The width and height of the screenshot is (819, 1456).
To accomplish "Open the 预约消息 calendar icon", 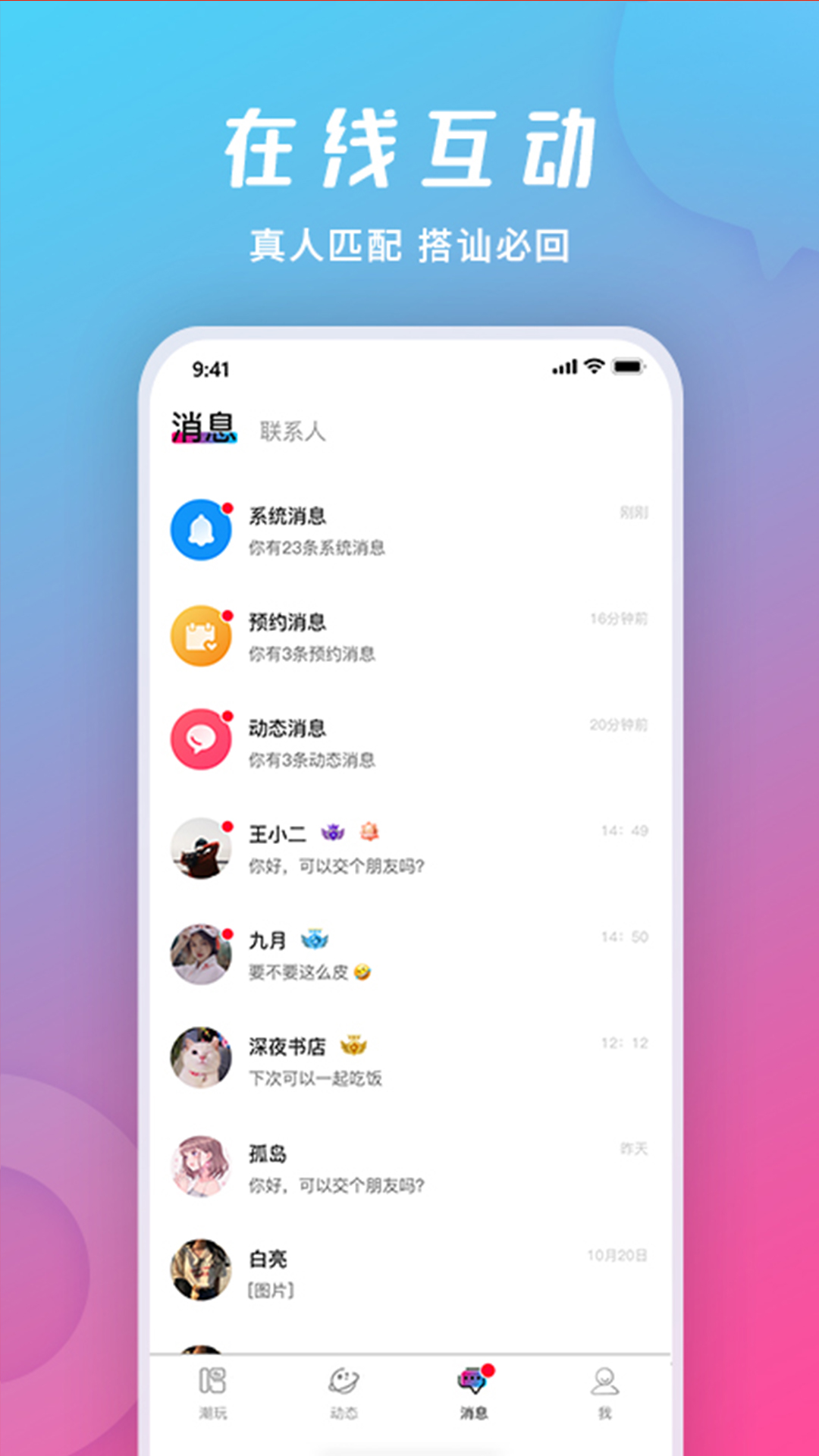I will 201,635.
